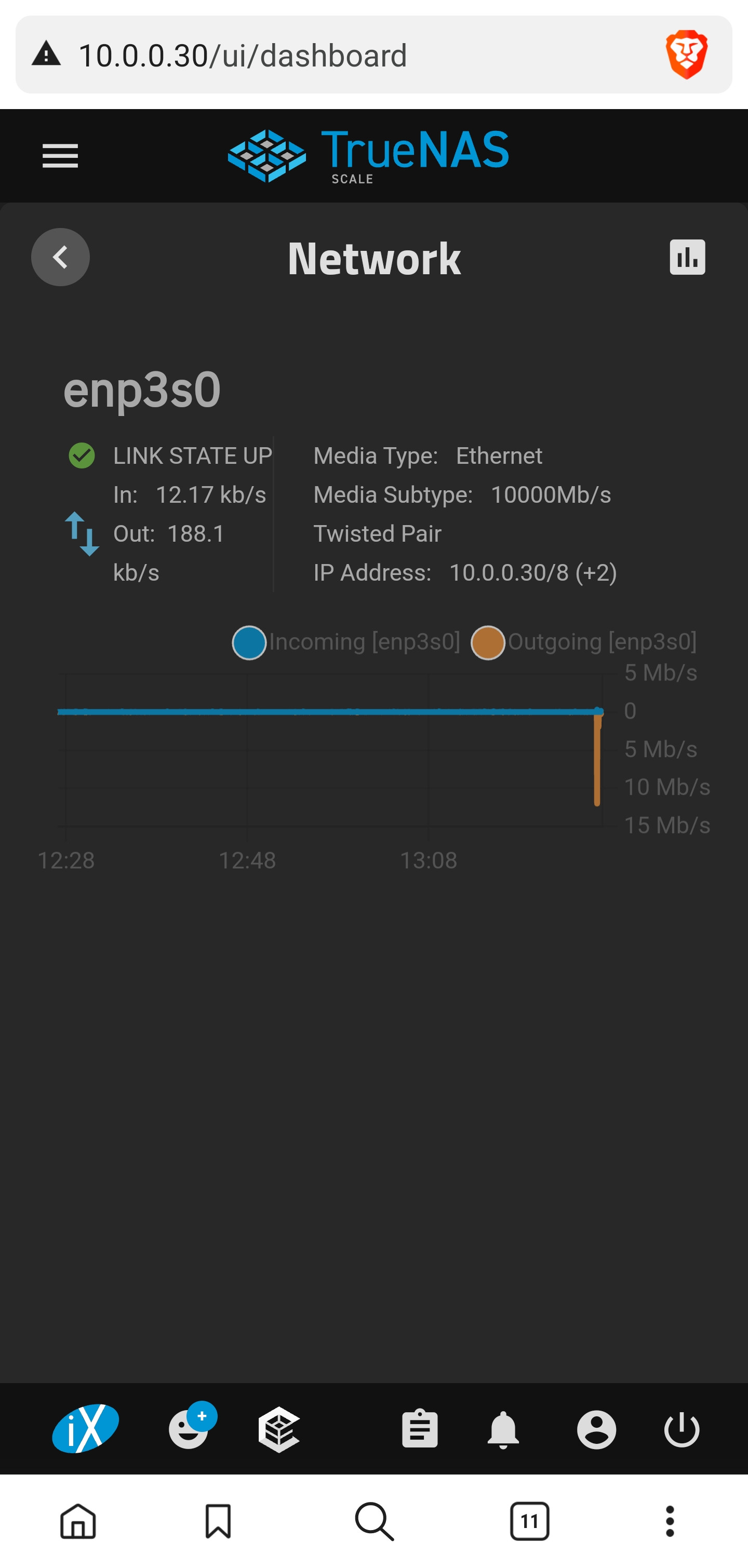The width and height of the screenshot is (748, 1568).
Task: Open the power menu
Action: (682, 1429)
